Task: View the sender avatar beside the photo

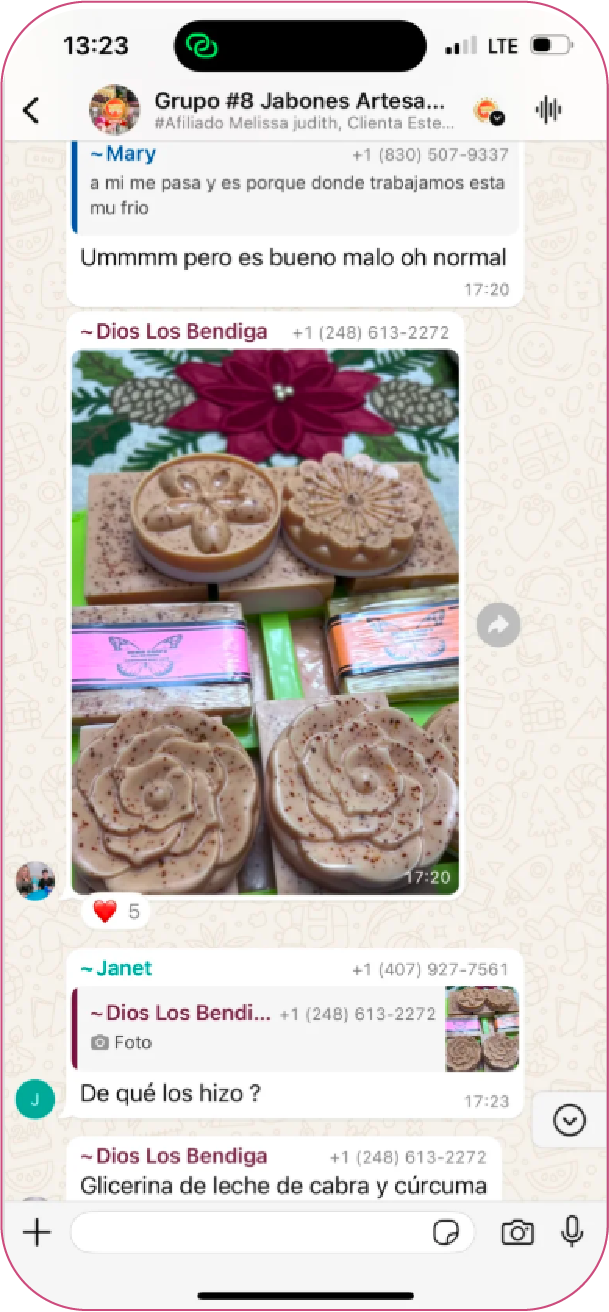Action: 35,880
